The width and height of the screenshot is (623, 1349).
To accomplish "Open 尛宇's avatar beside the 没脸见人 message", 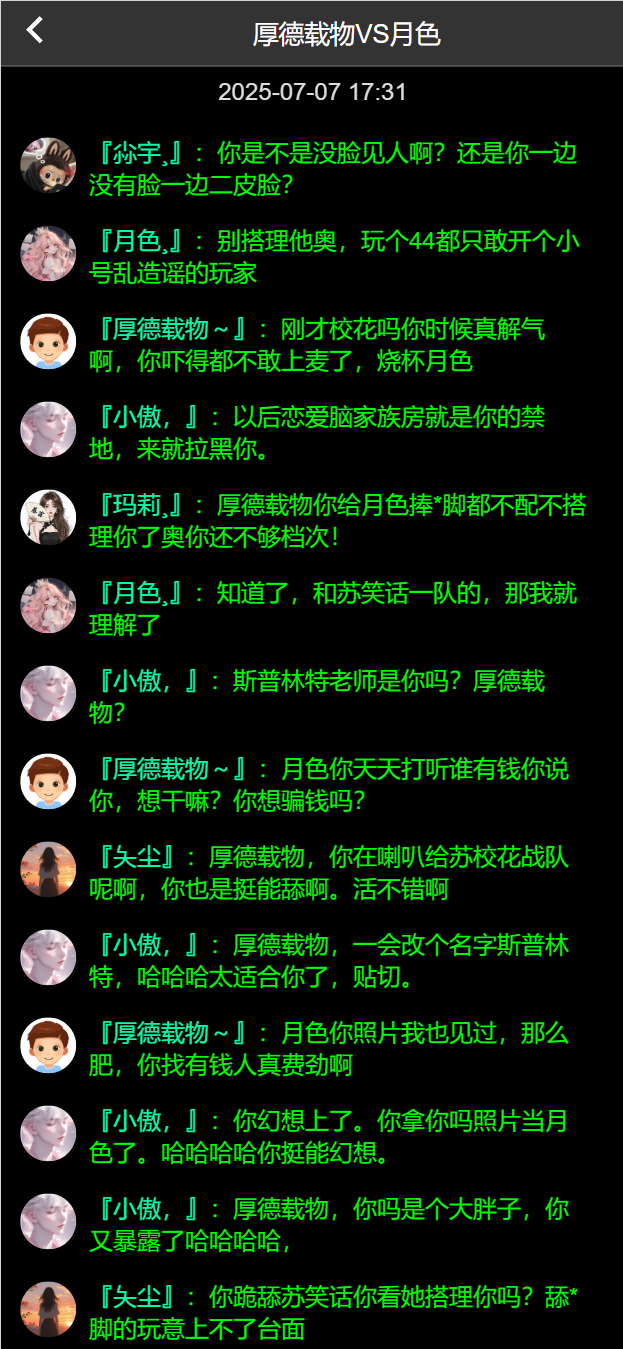I will pyautogui.click(x=48, y=166).
